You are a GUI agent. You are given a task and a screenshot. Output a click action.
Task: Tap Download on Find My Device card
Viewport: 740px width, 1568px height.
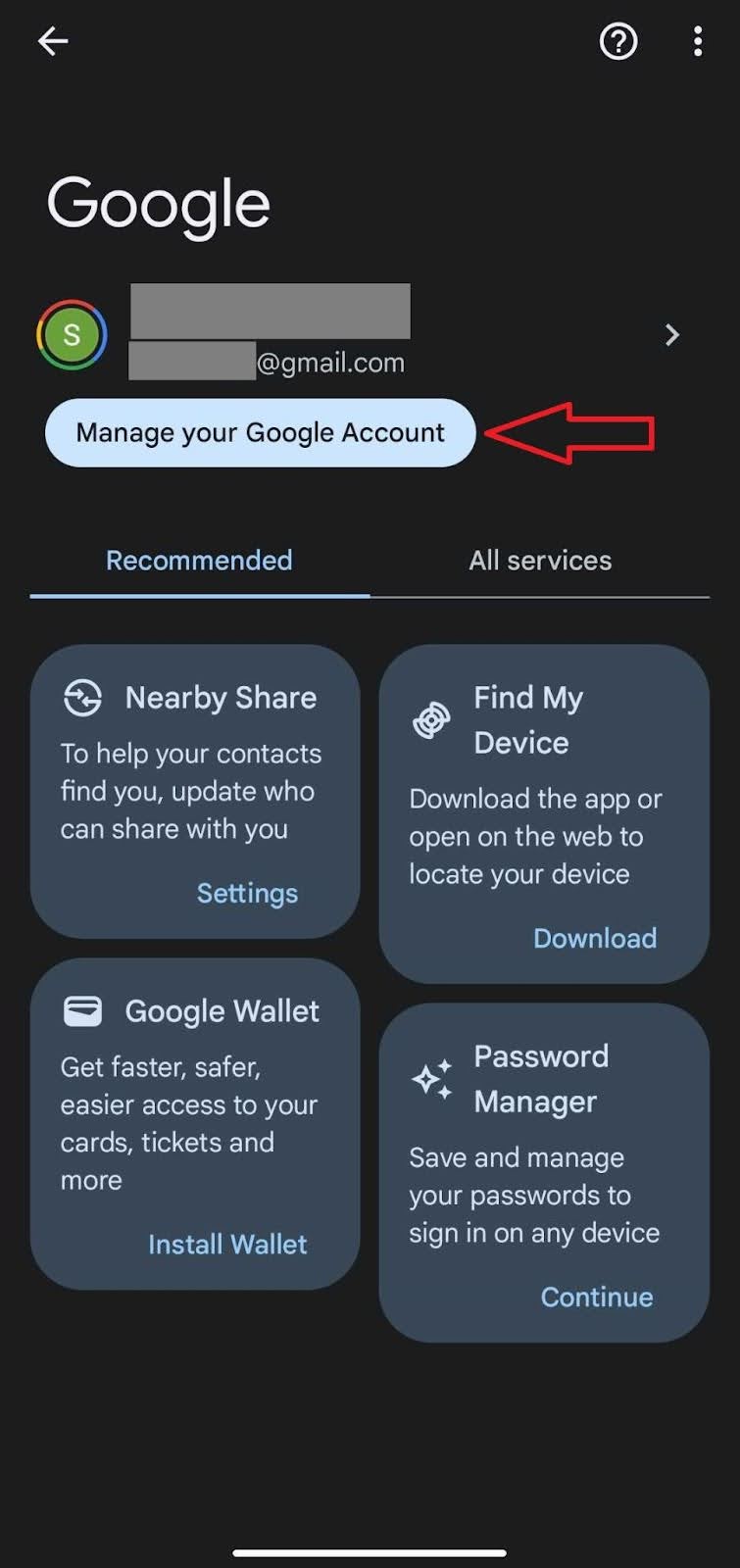click(594, 938)
